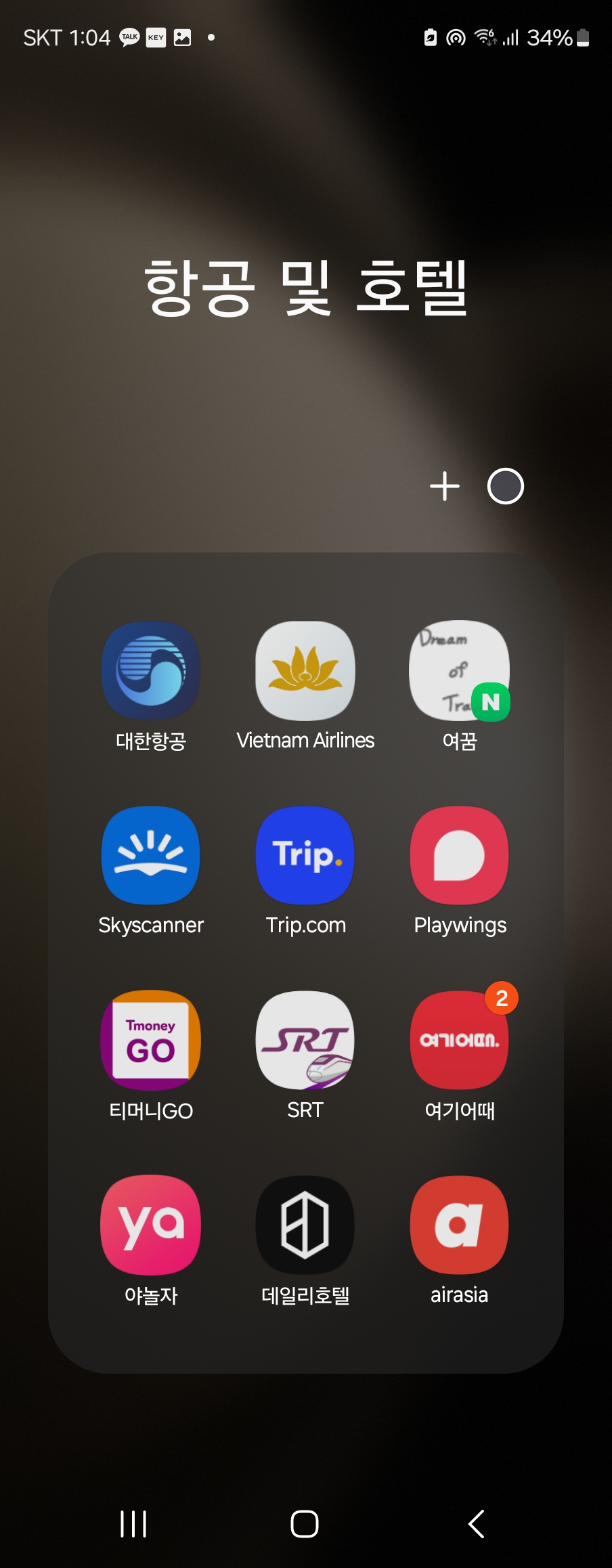Open 티머니GO app
The width and height of the screenshot is (612, 1568).
click(150, 1041)
